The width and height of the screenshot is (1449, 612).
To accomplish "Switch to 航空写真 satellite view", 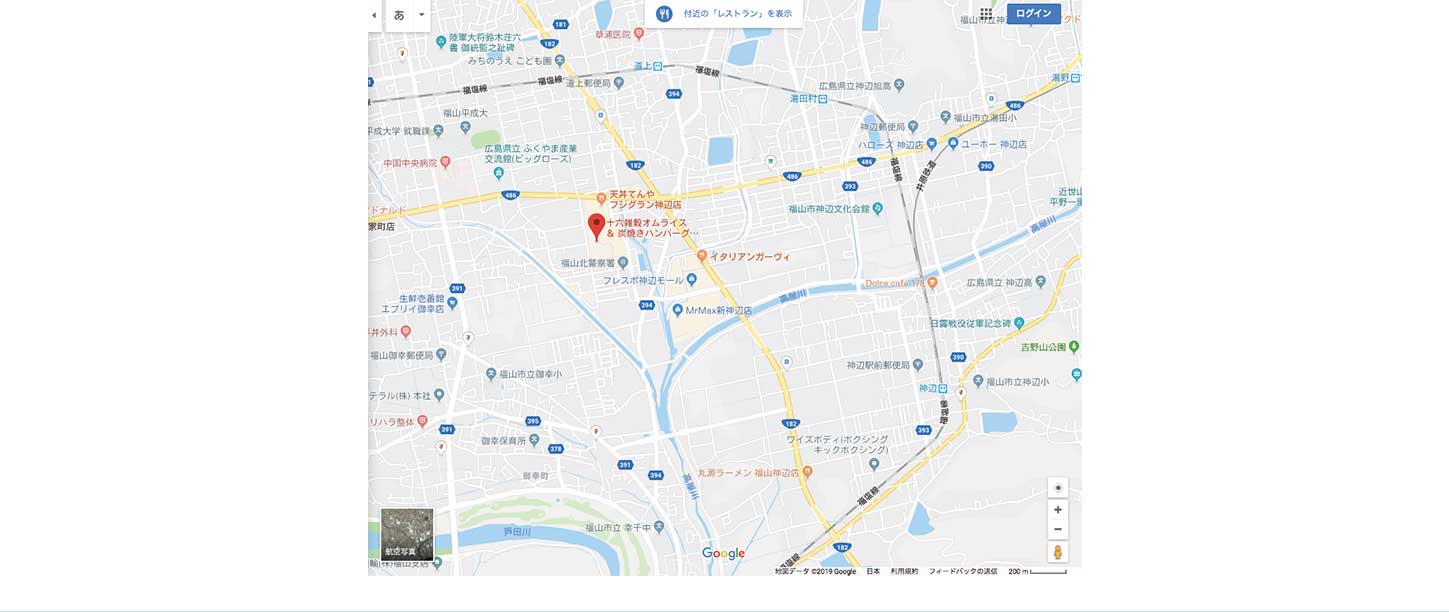I will (407, 534).
